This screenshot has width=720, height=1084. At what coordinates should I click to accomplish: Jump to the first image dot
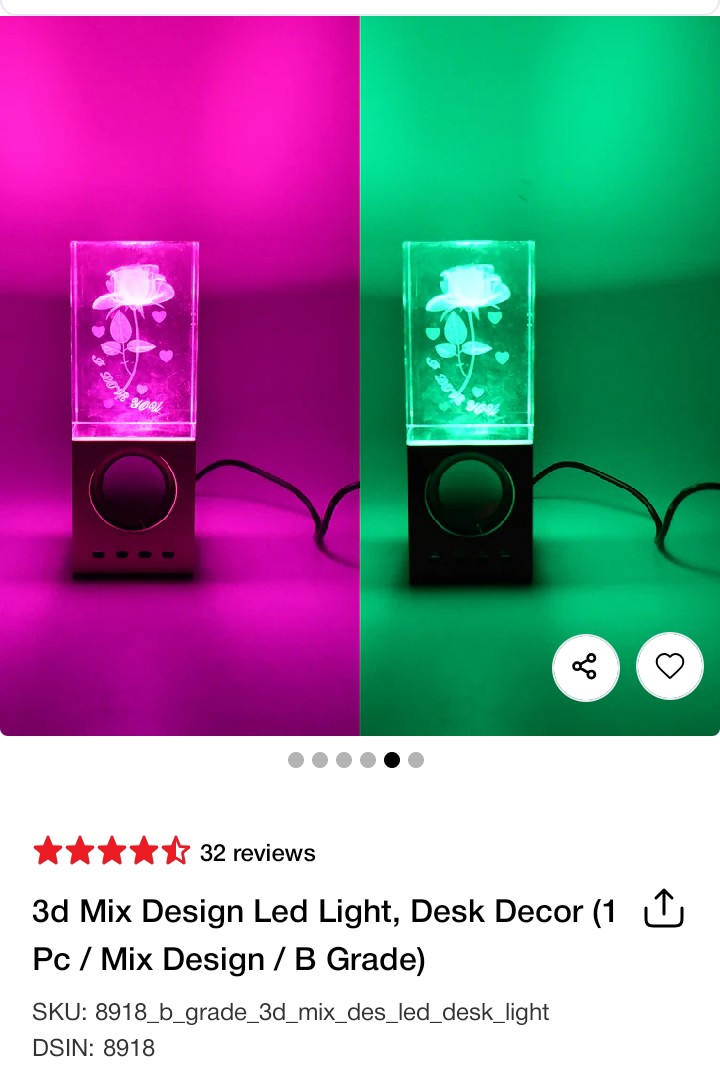coord(296,760)
